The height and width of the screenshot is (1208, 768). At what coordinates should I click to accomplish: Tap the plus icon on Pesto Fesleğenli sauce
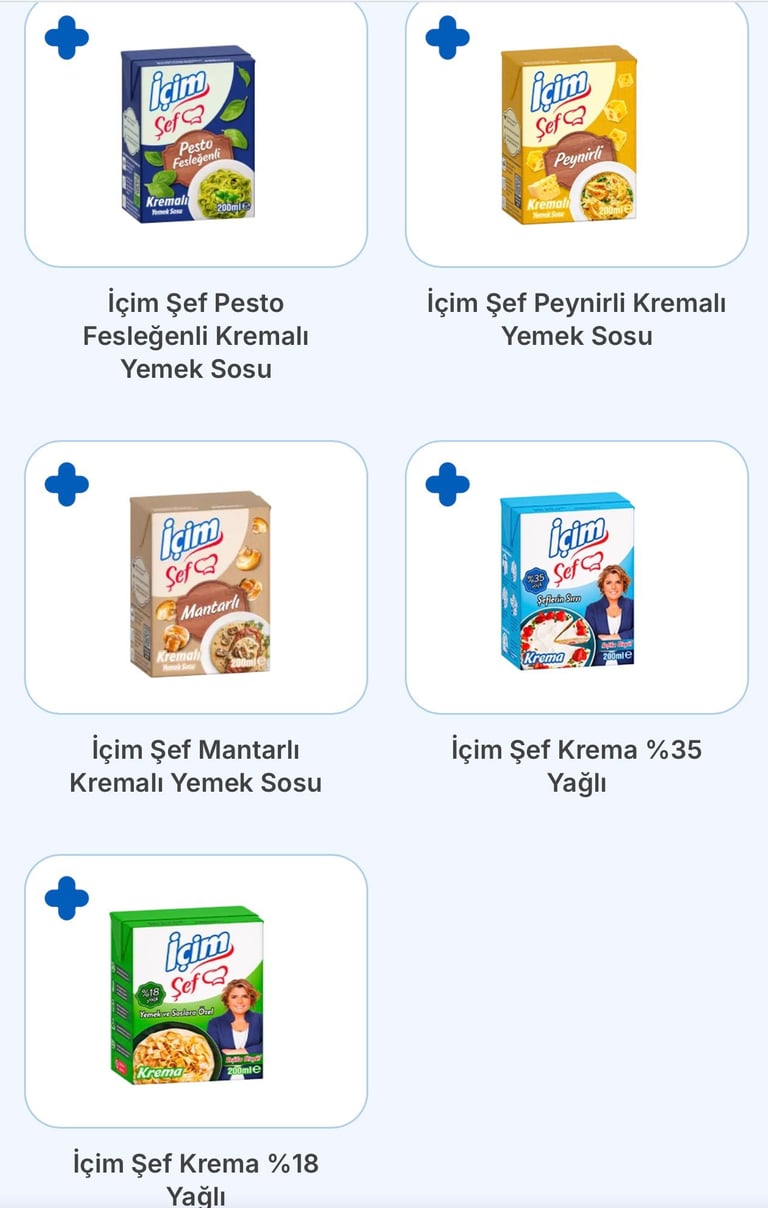click(67, 38)
